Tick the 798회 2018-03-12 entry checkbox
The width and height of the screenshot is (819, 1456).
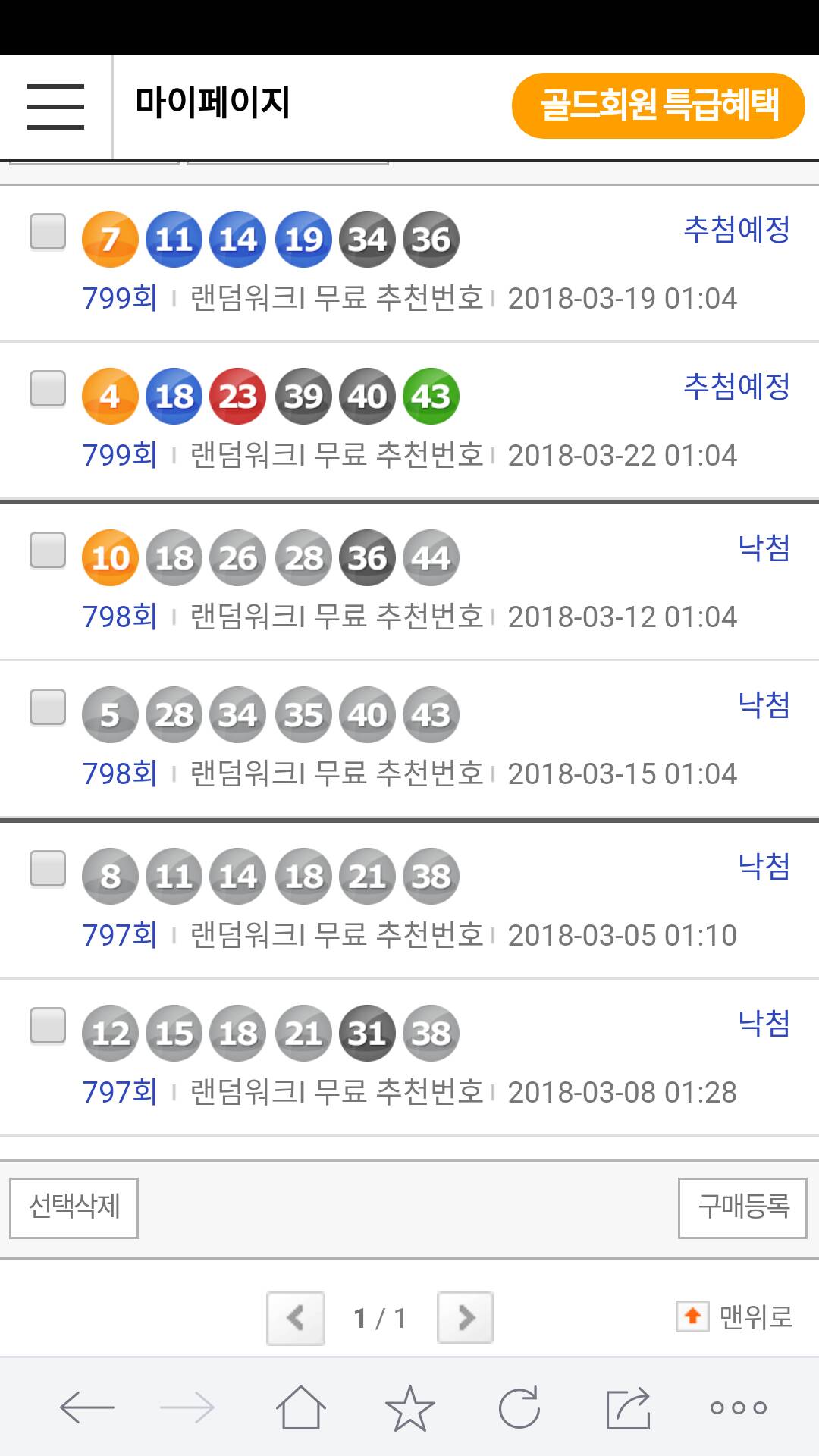click(48, 550)
